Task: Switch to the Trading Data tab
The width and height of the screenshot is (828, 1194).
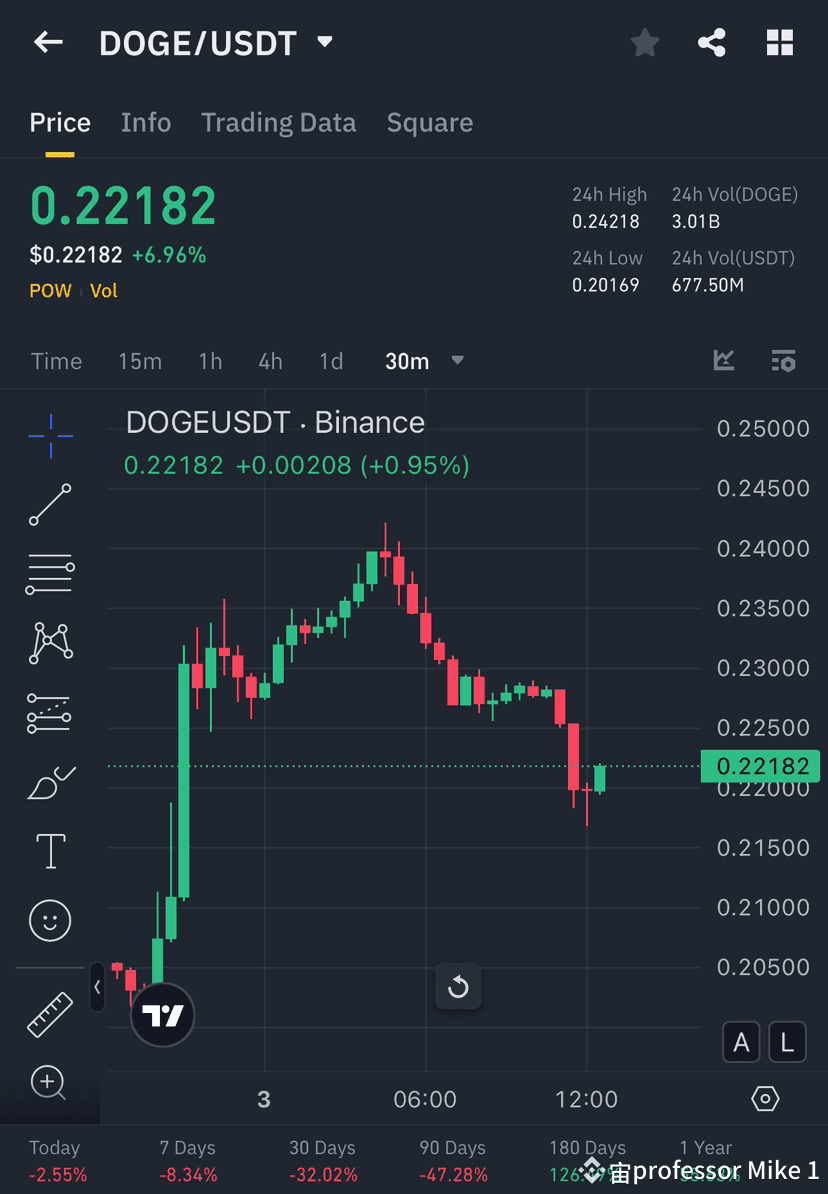Action: tap(278, 122)
